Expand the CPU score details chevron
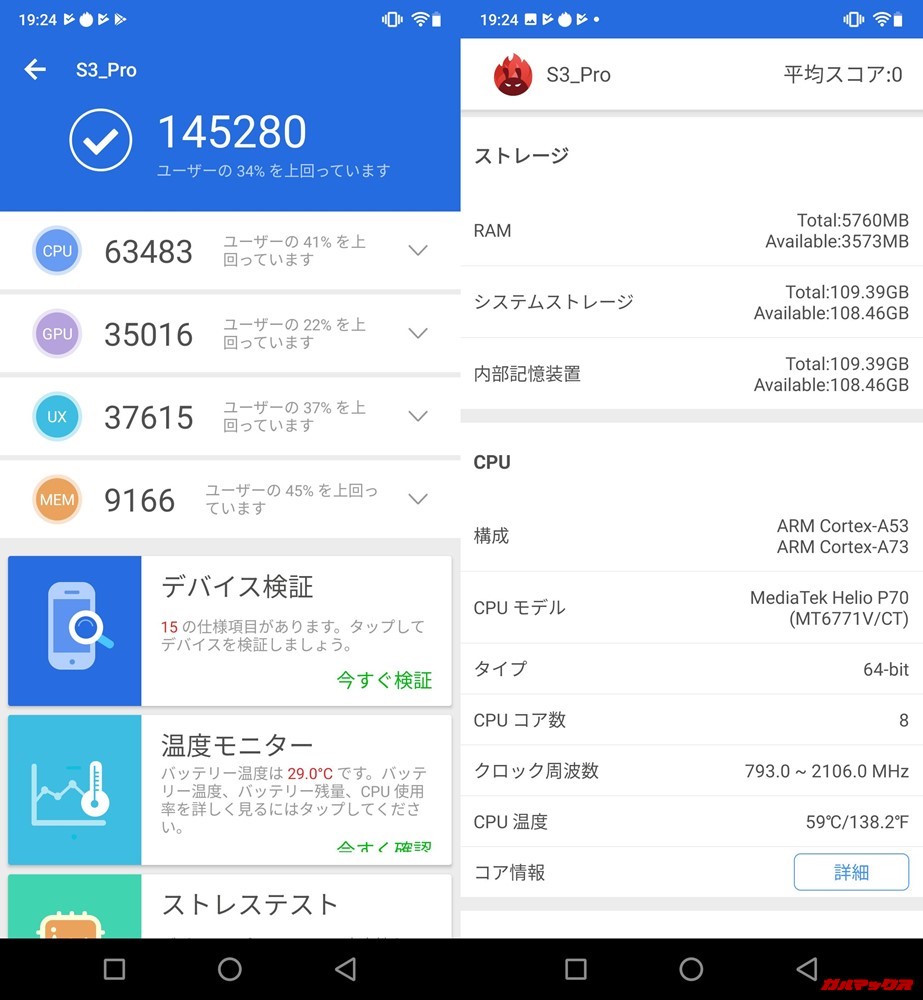Viewport: 923px width, 1000px height. 418,250
